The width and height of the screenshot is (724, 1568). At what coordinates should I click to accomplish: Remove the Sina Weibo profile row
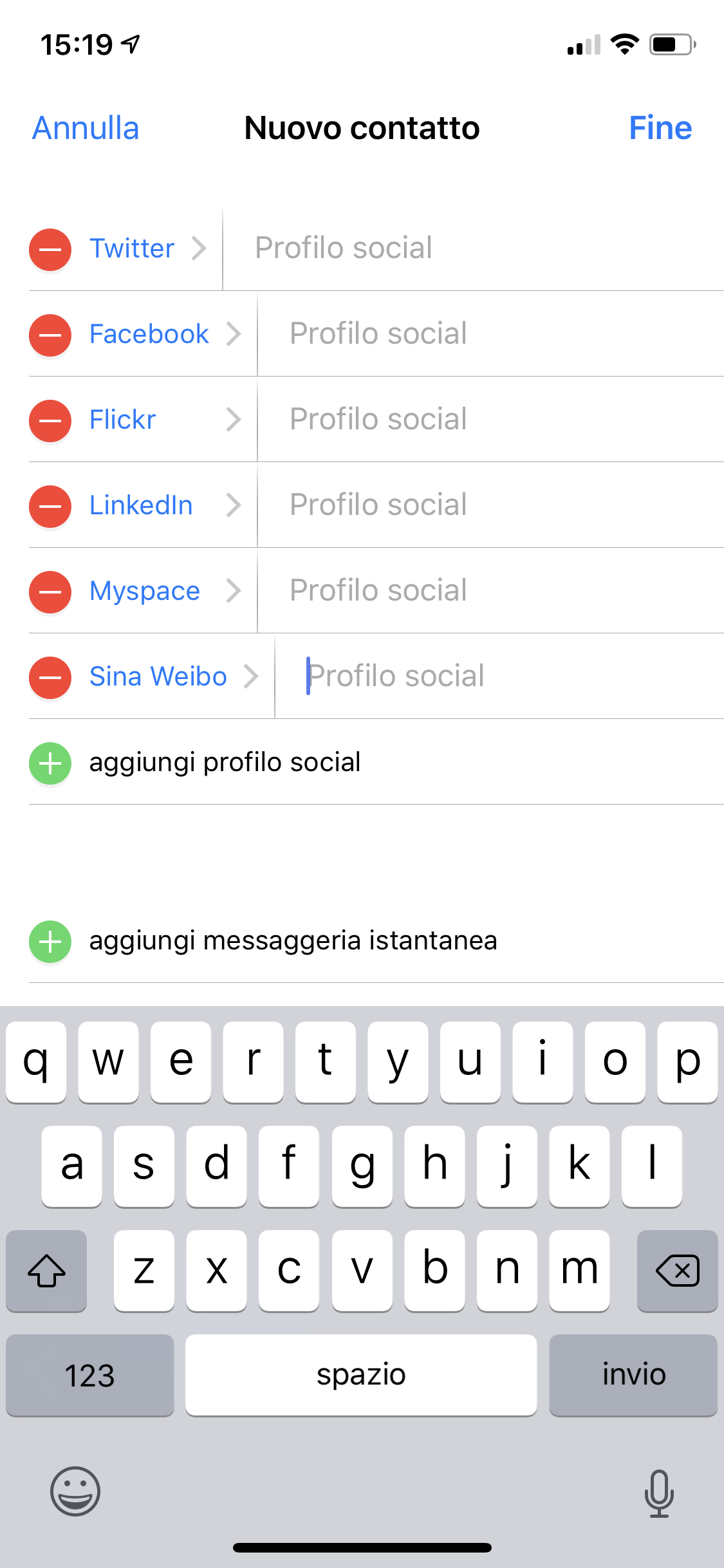[50, 677]
